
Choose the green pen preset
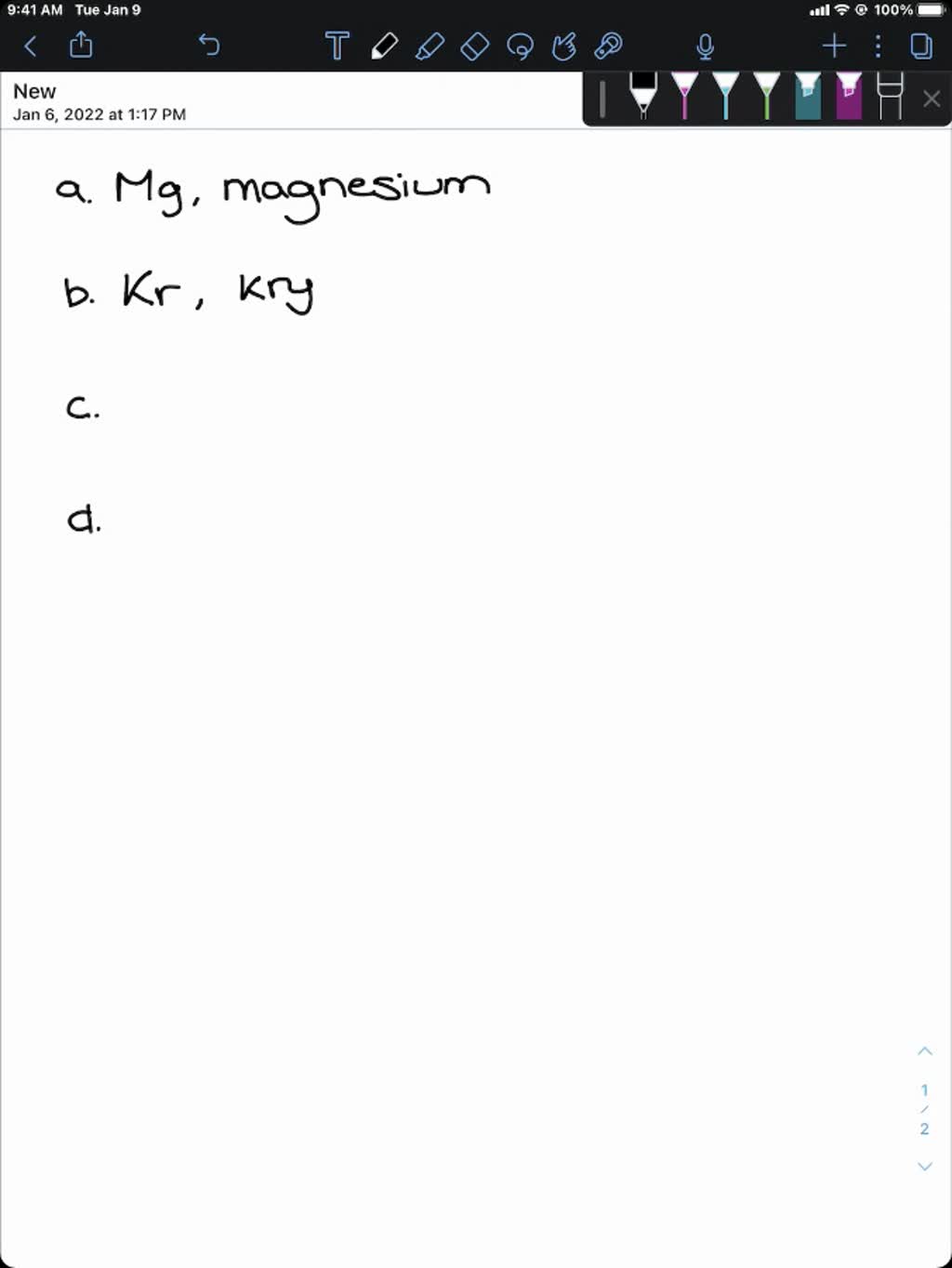click(766, 97)
